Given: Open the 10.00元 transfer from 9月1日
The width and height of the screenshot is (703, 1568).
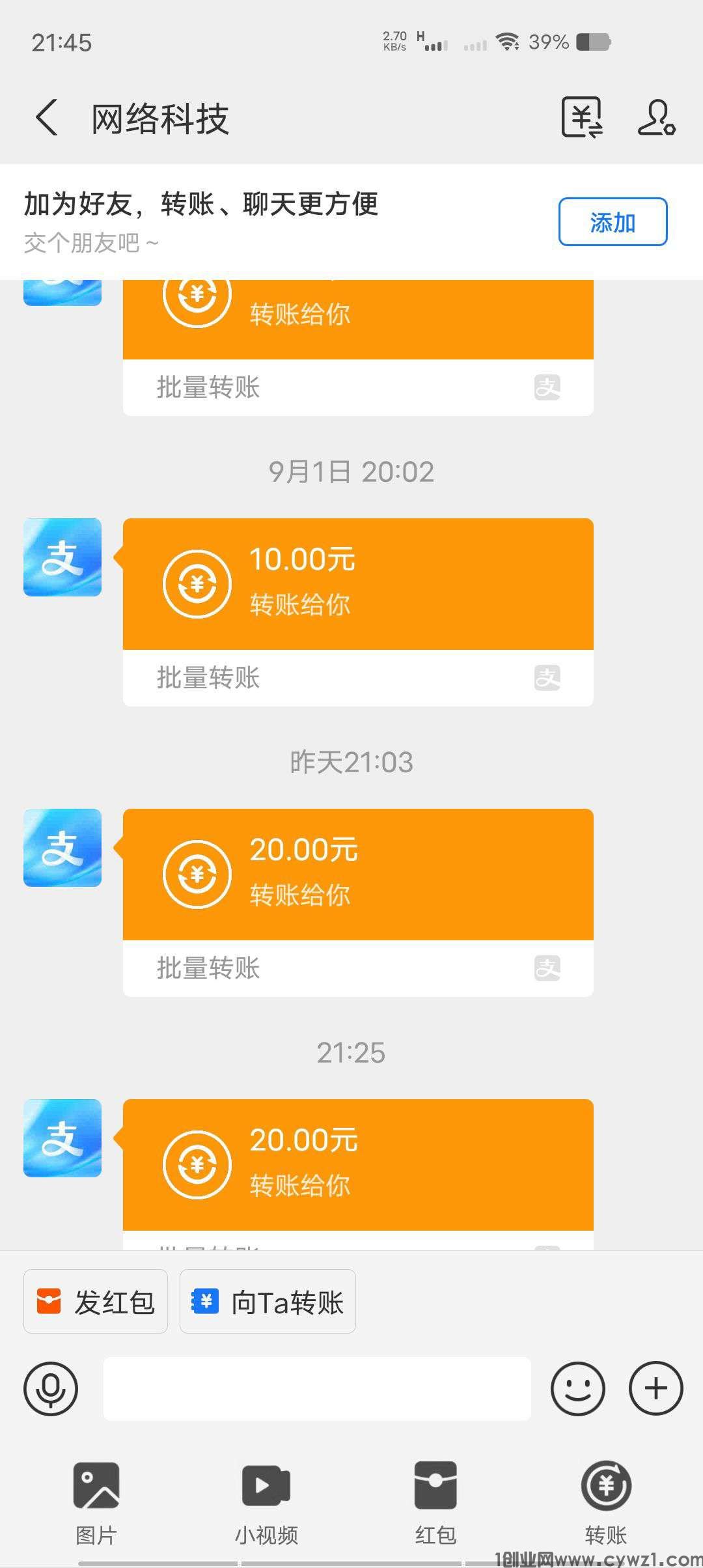Looking at the screenshot, I should [357, 584].
